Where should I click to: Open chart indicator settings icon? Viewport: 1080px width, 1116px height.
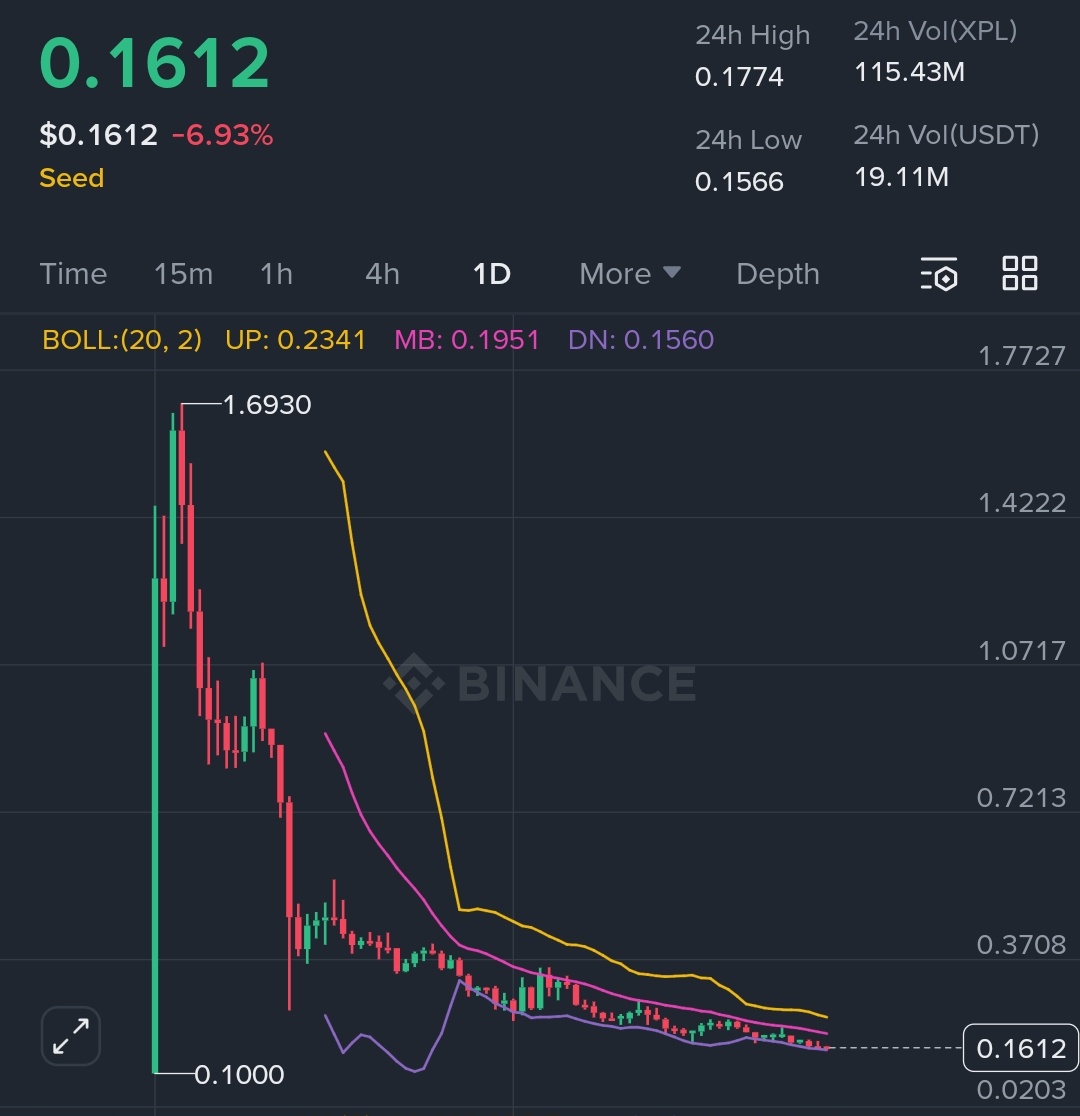tap(939, 274)
